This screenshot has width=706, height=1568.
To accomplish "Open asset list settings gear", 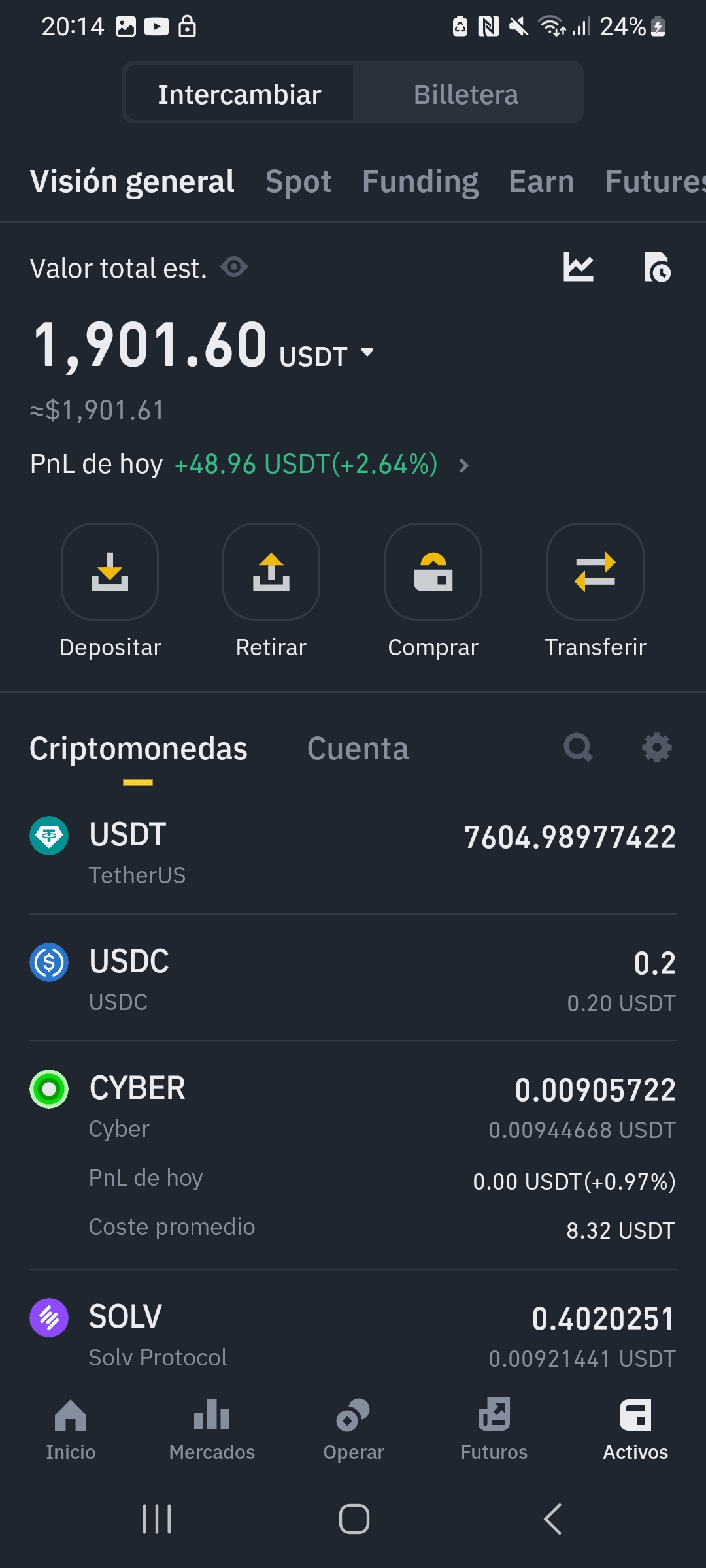I will click(657, 748).
